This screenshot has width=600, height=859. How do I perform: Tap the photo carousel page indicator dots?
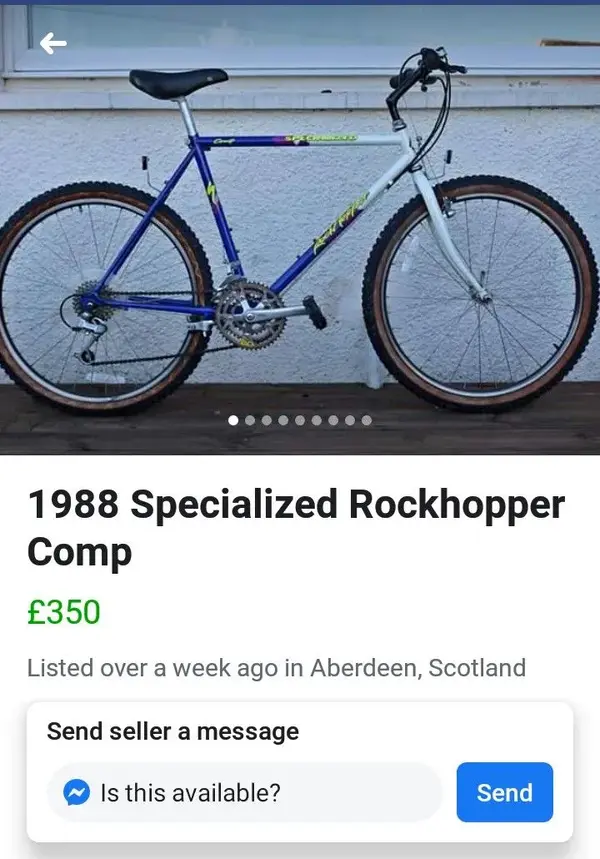pos(300,420)
